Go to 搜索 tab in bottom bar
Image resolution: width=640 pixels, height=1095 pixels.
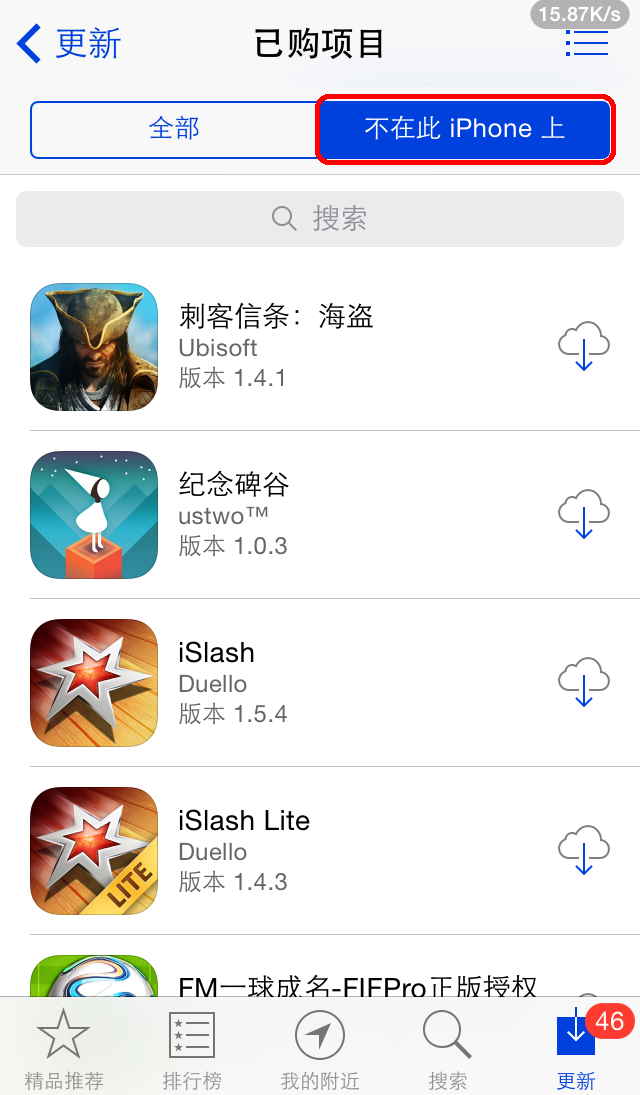tap(447, 1050)
